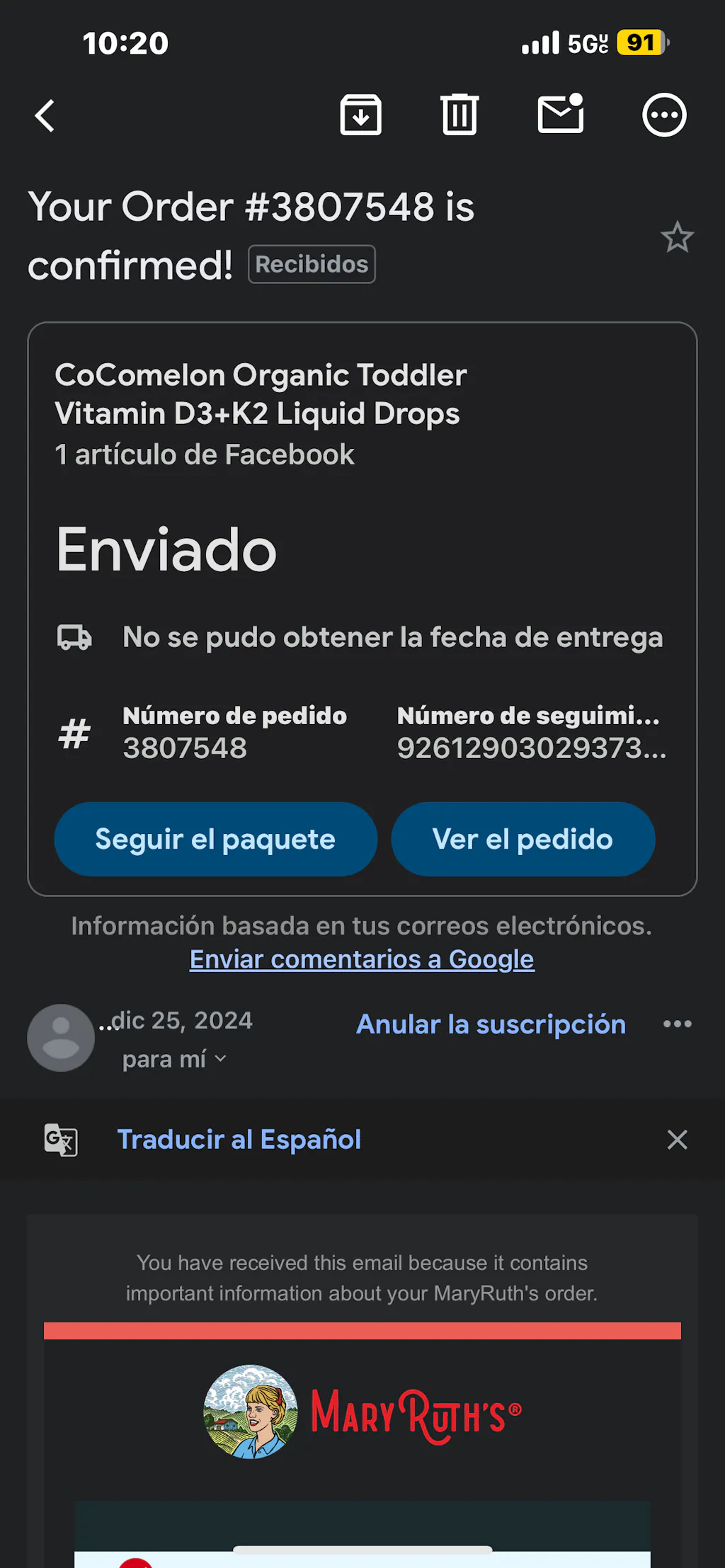The height and width of the screenshot is (1568, 725).
Task: Open Ver el pedido
Action: coord(523,839)
